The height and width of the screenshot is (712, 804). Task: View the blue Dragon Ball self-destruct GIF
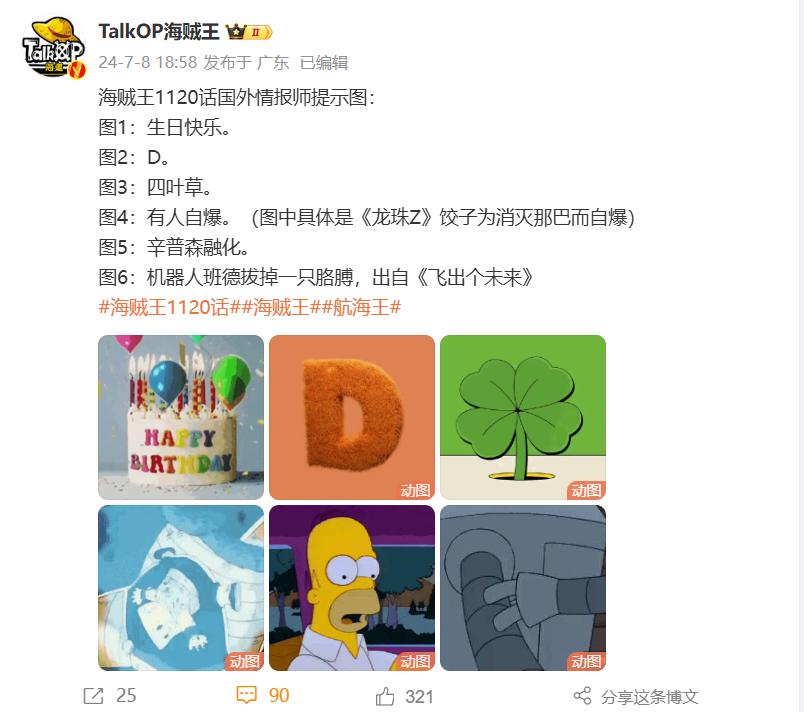181,588
